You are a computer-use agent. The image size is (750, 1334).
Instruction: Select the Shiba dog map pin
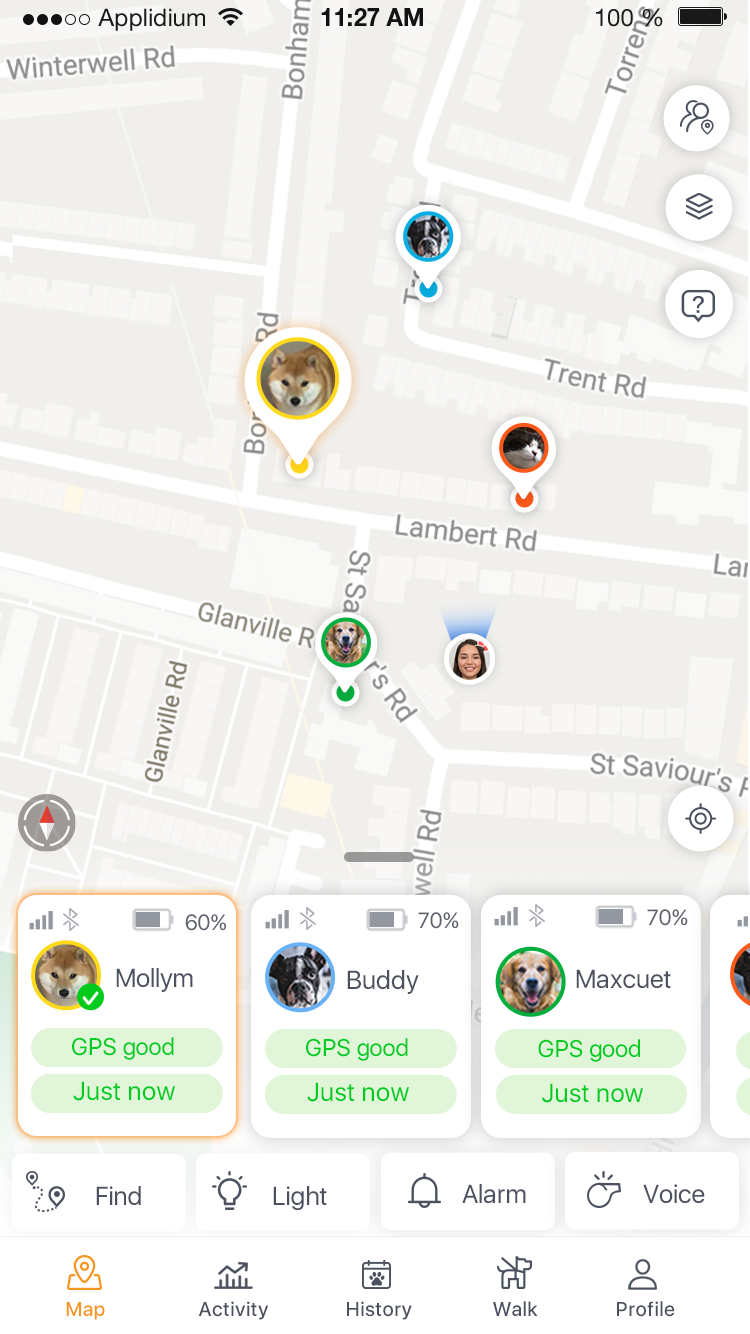297,380
